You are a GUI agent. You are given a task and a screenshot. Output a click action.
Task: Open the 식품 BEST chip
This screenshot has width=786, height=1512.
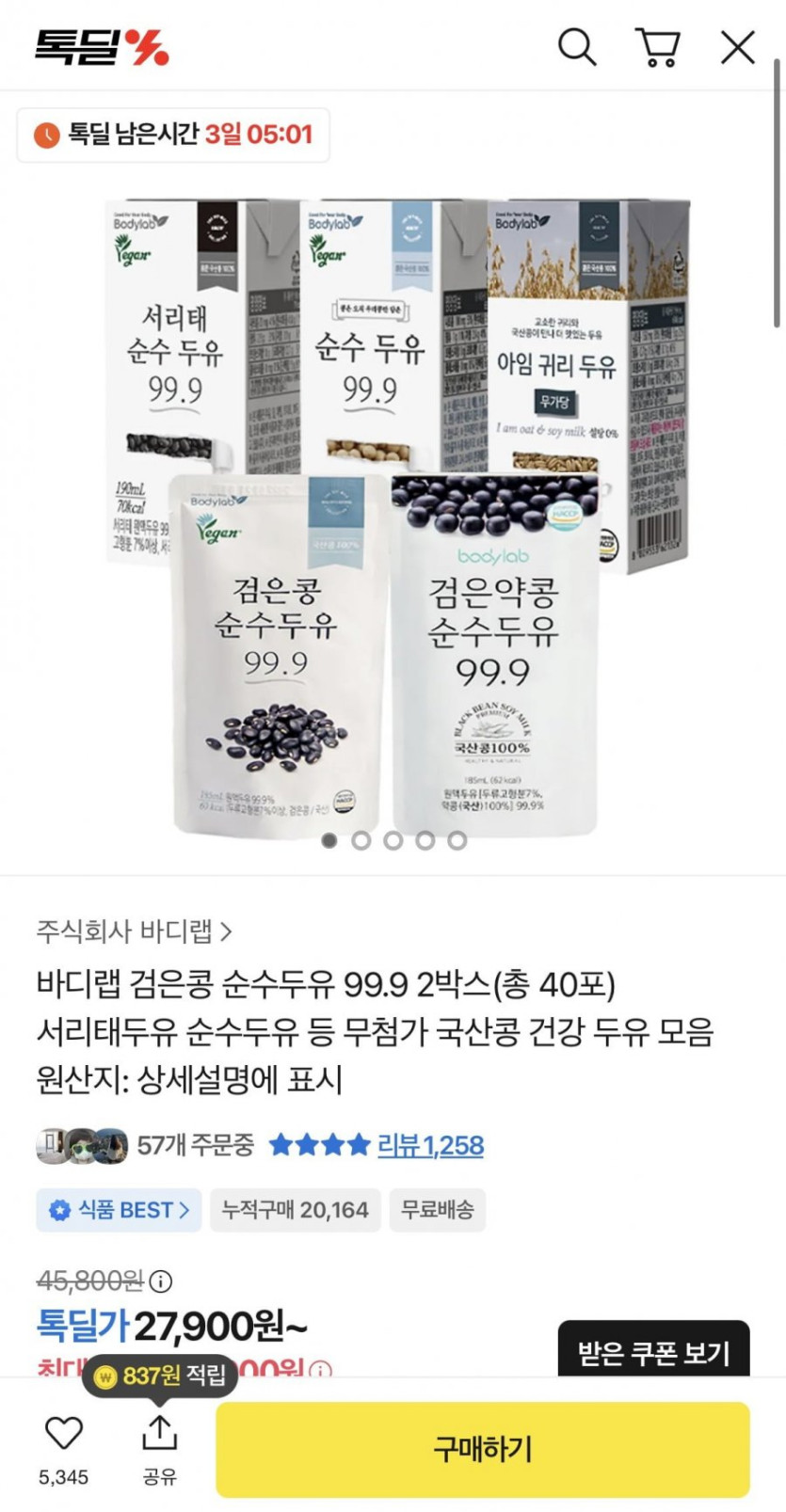pos(119,1210)
